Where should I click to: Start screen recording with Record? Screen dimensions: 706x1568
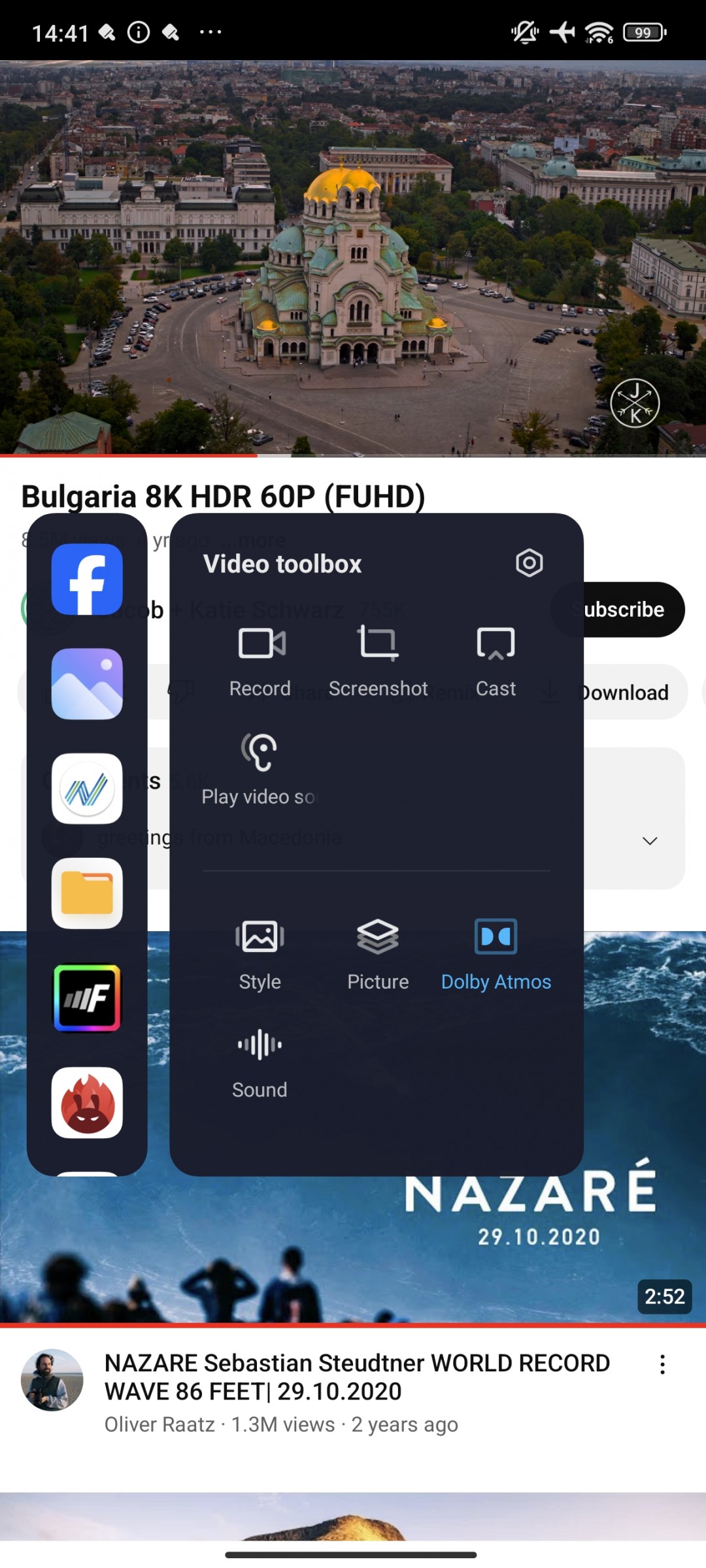[260, 660]
